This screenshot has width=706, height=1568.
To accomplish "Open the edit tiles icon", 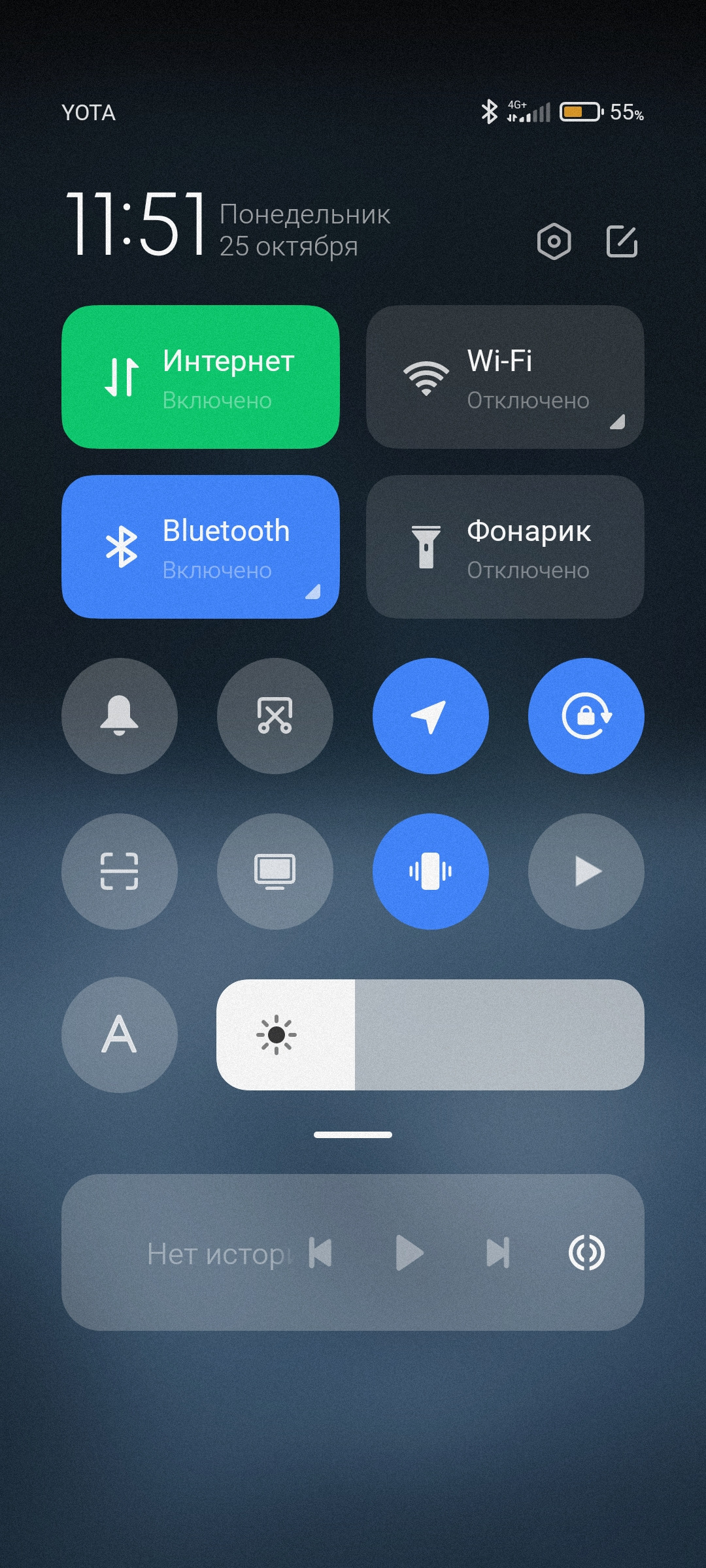I will click(622, 242).
